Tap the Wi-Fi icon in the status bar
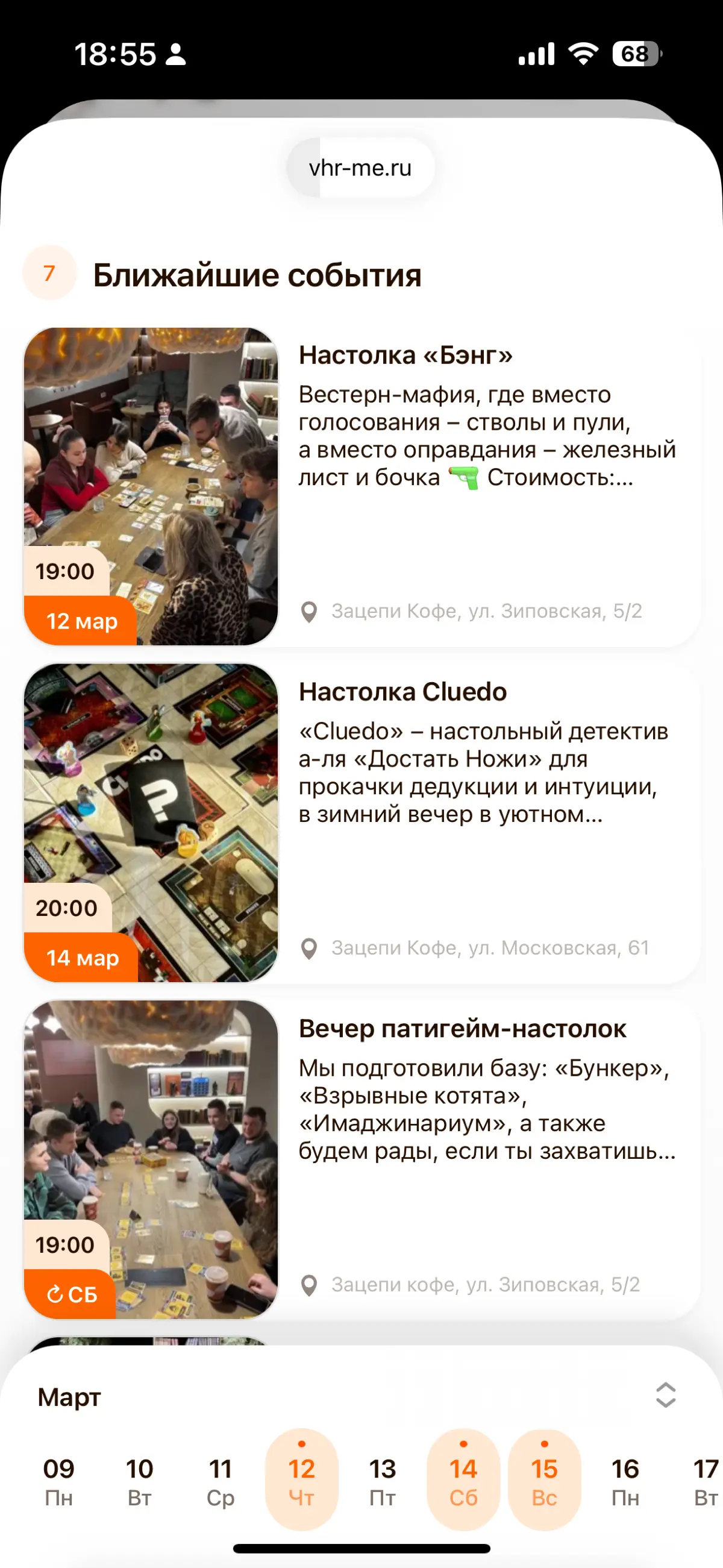Screen dimensions: 723x1568 583,54
